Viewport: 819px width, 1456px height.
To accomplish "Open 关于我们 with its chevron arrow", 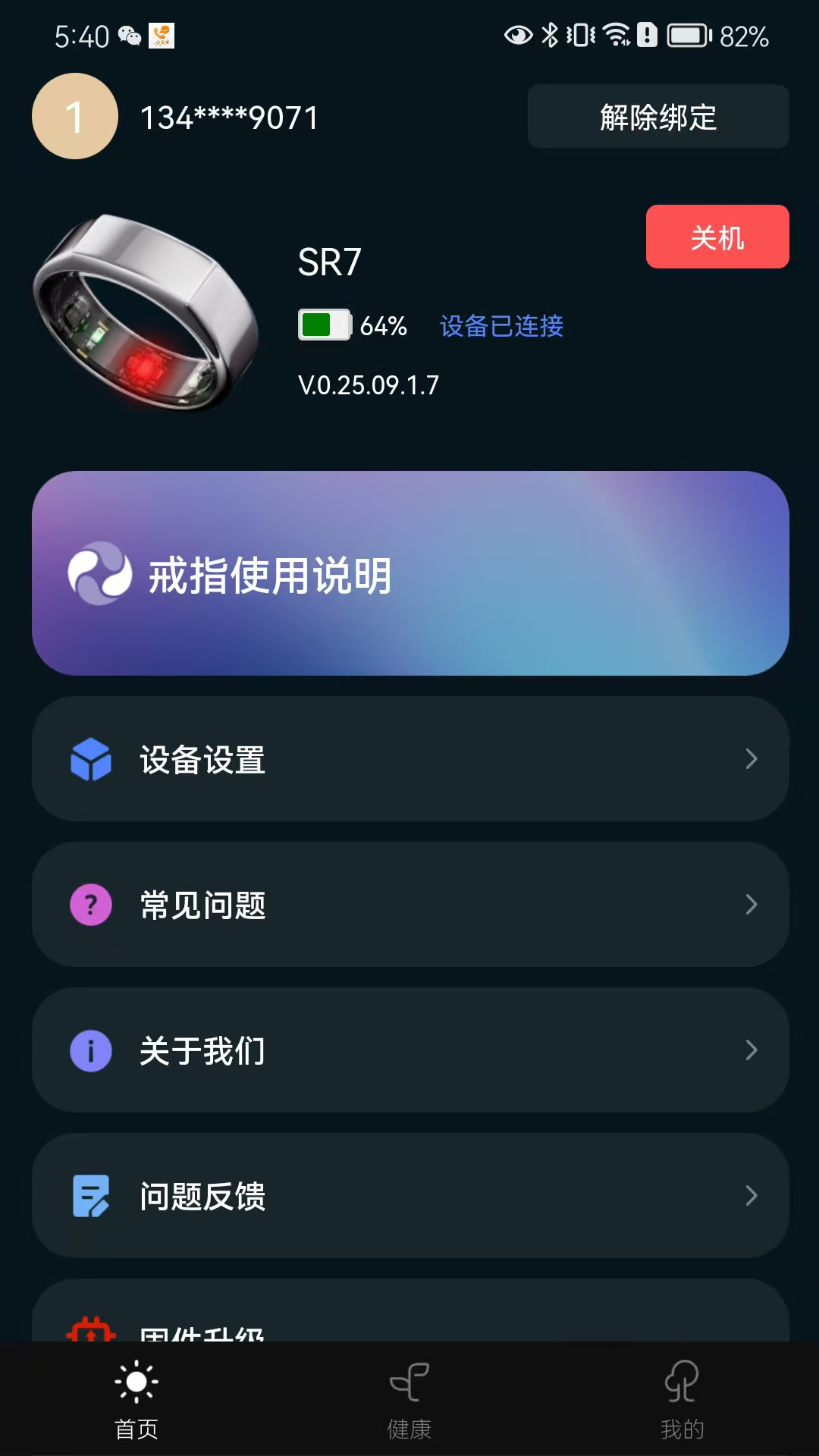I will (x=752, y=1050).
